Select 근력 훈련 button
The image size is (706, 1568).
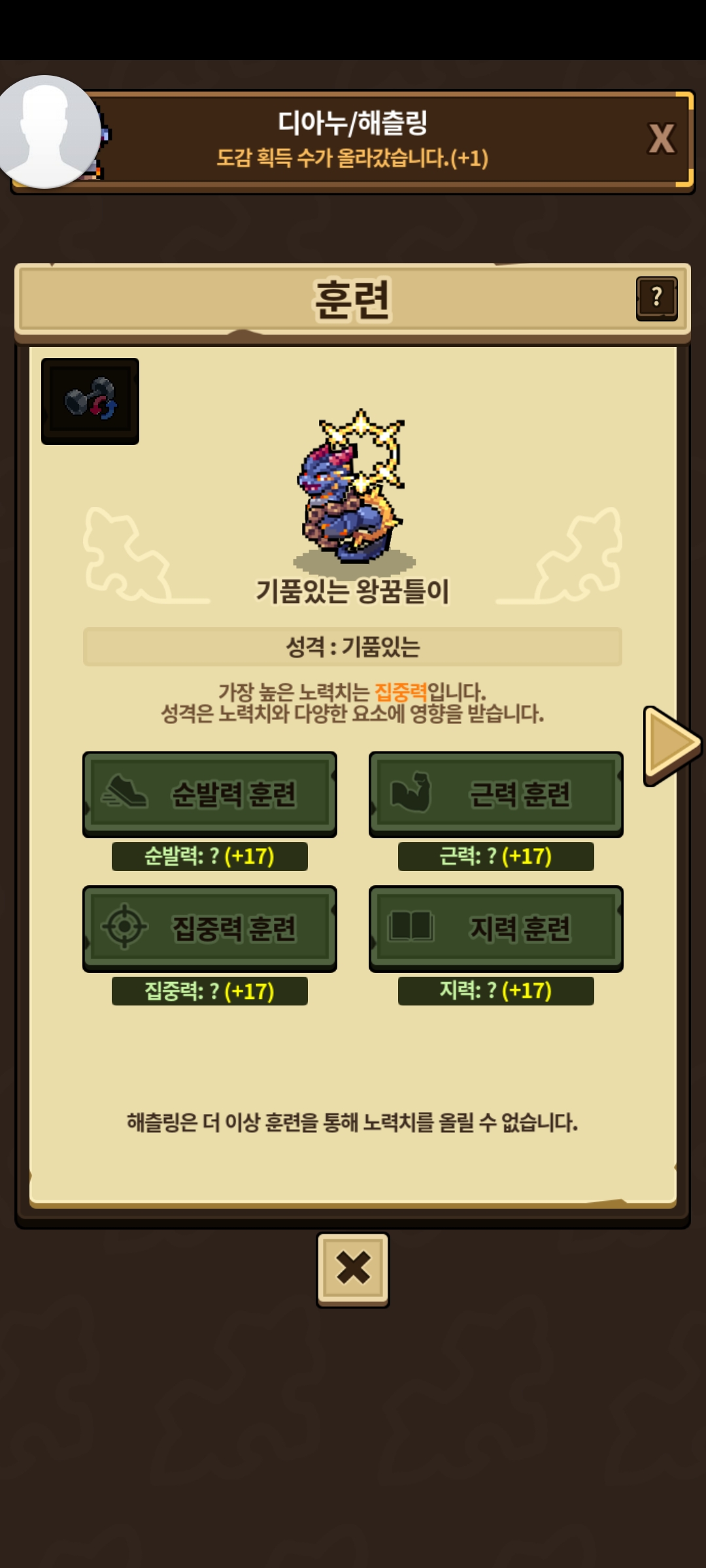(x=496, y=794)
